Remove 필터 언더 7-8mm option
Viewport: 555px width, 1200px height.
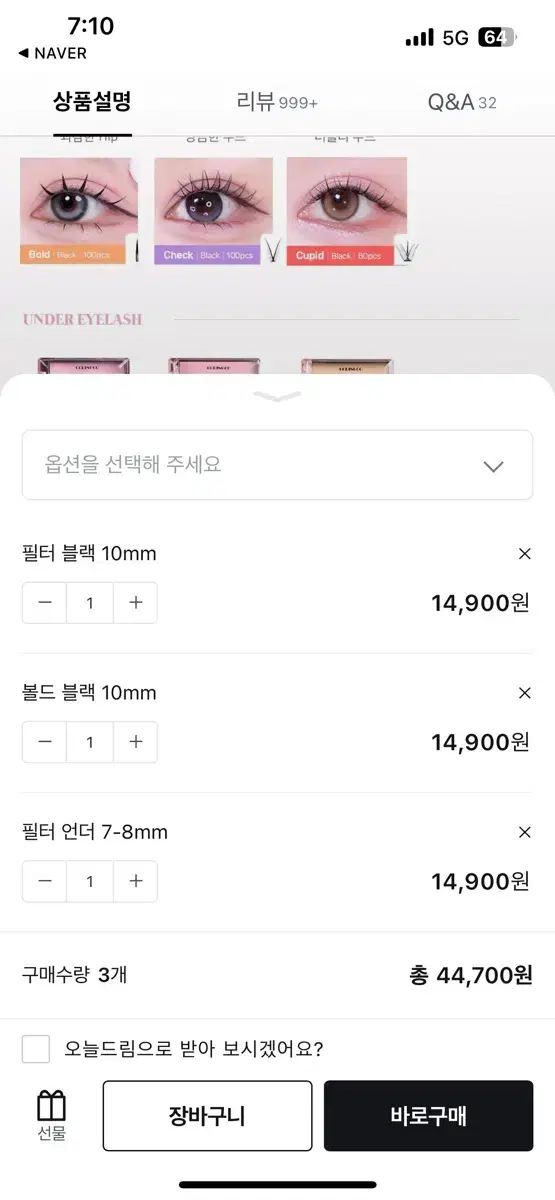tap(525, 832)
